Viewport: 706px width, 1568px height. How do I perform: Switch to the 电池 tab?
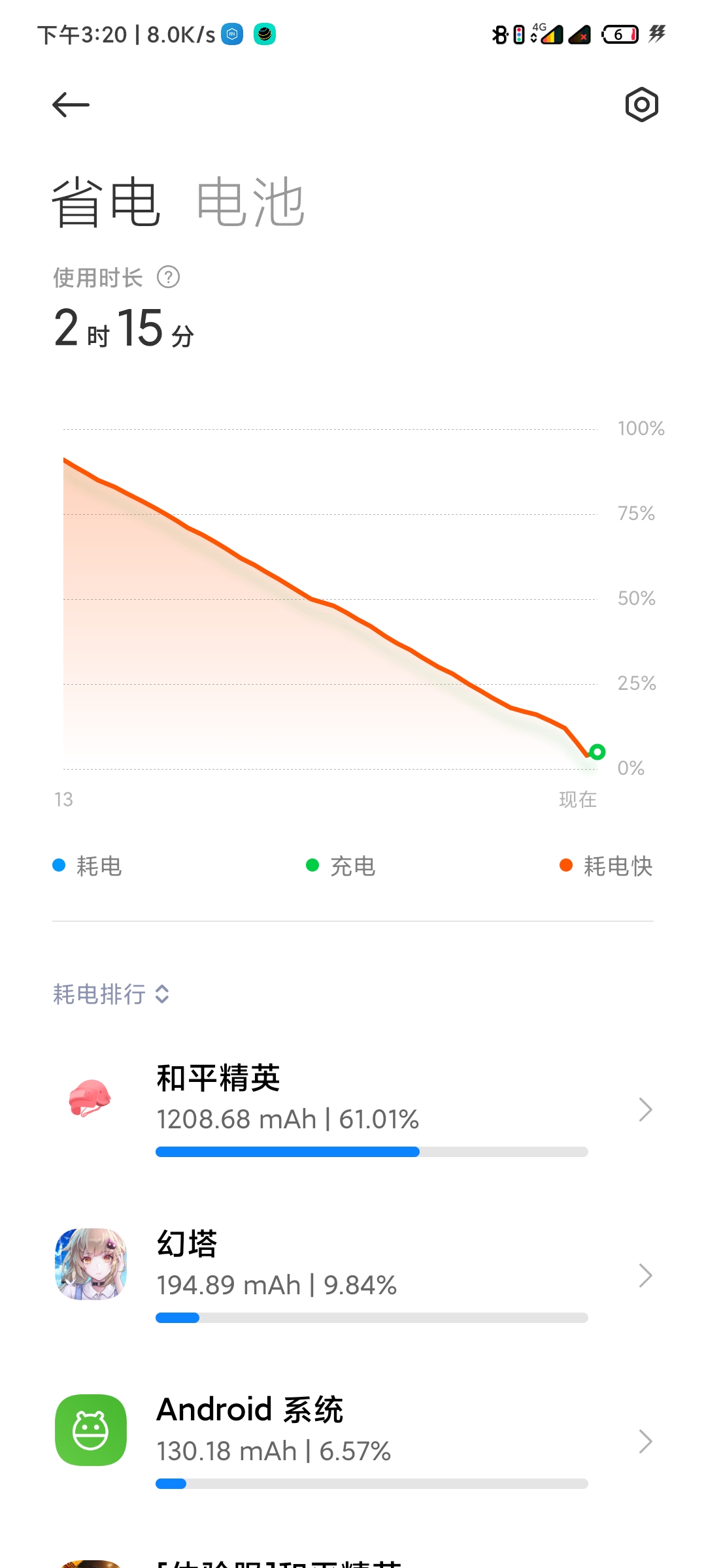(251, 202)
